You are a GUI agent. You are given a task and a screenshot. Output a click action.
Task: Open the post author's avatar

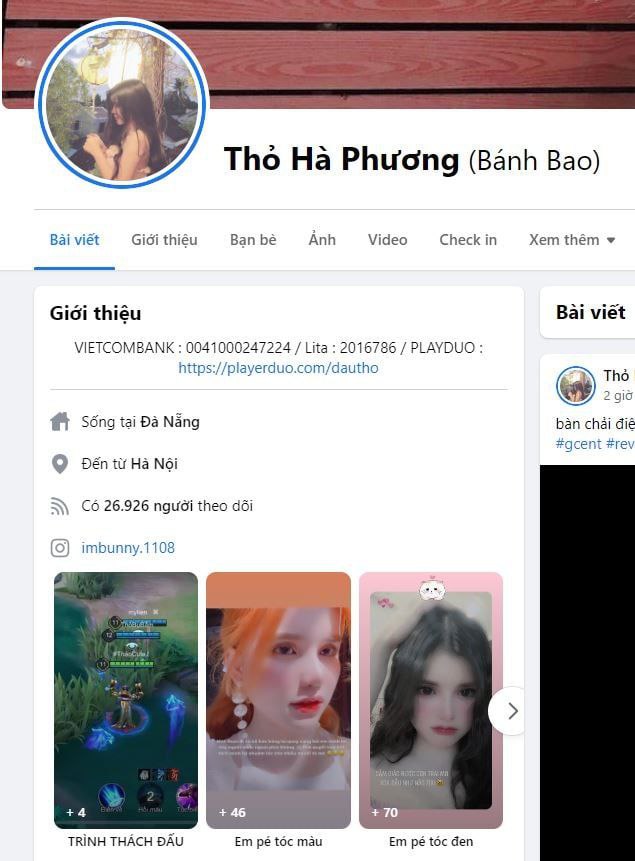click(x=576, y=385)
